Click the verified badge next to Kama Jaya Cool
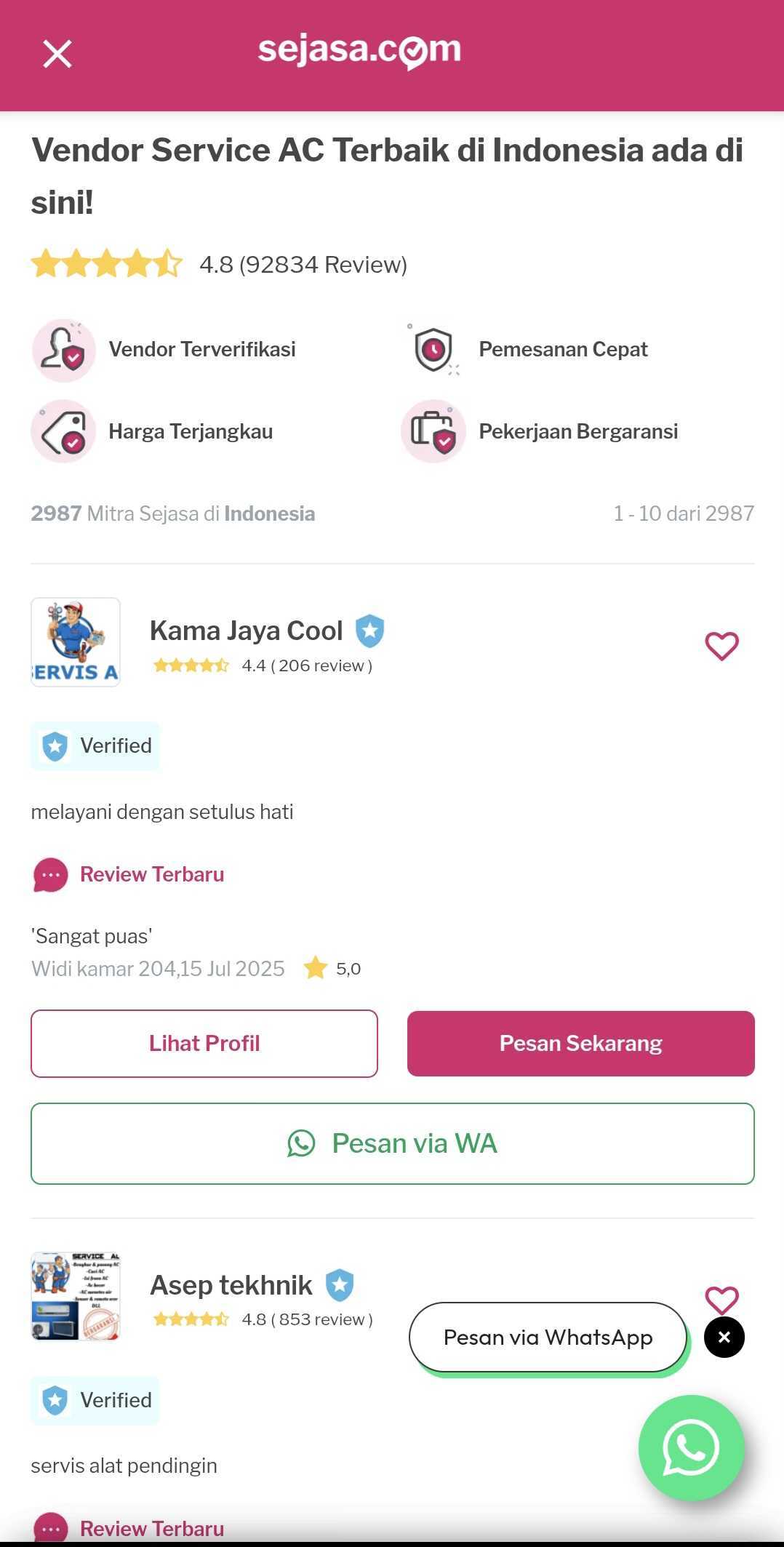The height and width of the screenshot is (1547, 784). [x=369, y=631]
